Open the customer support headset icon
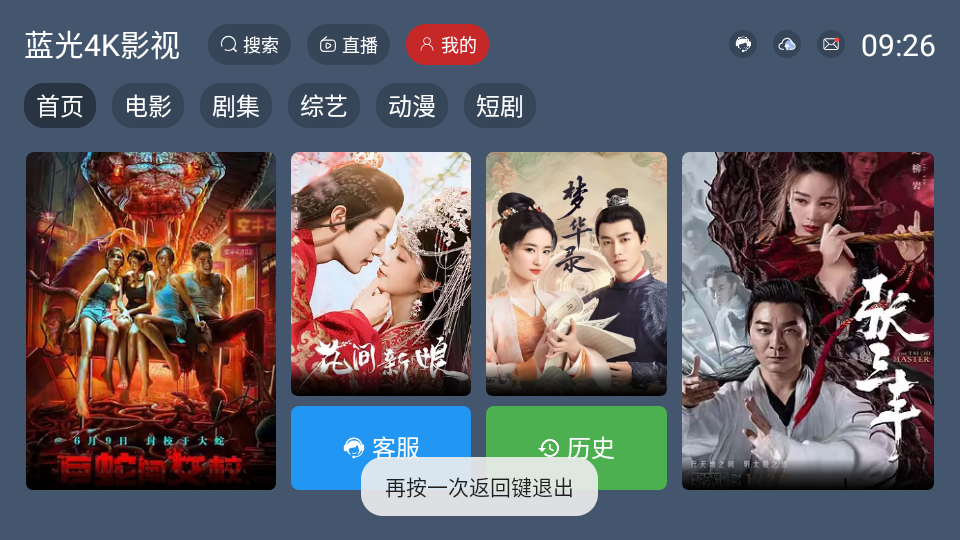The height and width of the screenshot is (540, 960). click(743, 44)
